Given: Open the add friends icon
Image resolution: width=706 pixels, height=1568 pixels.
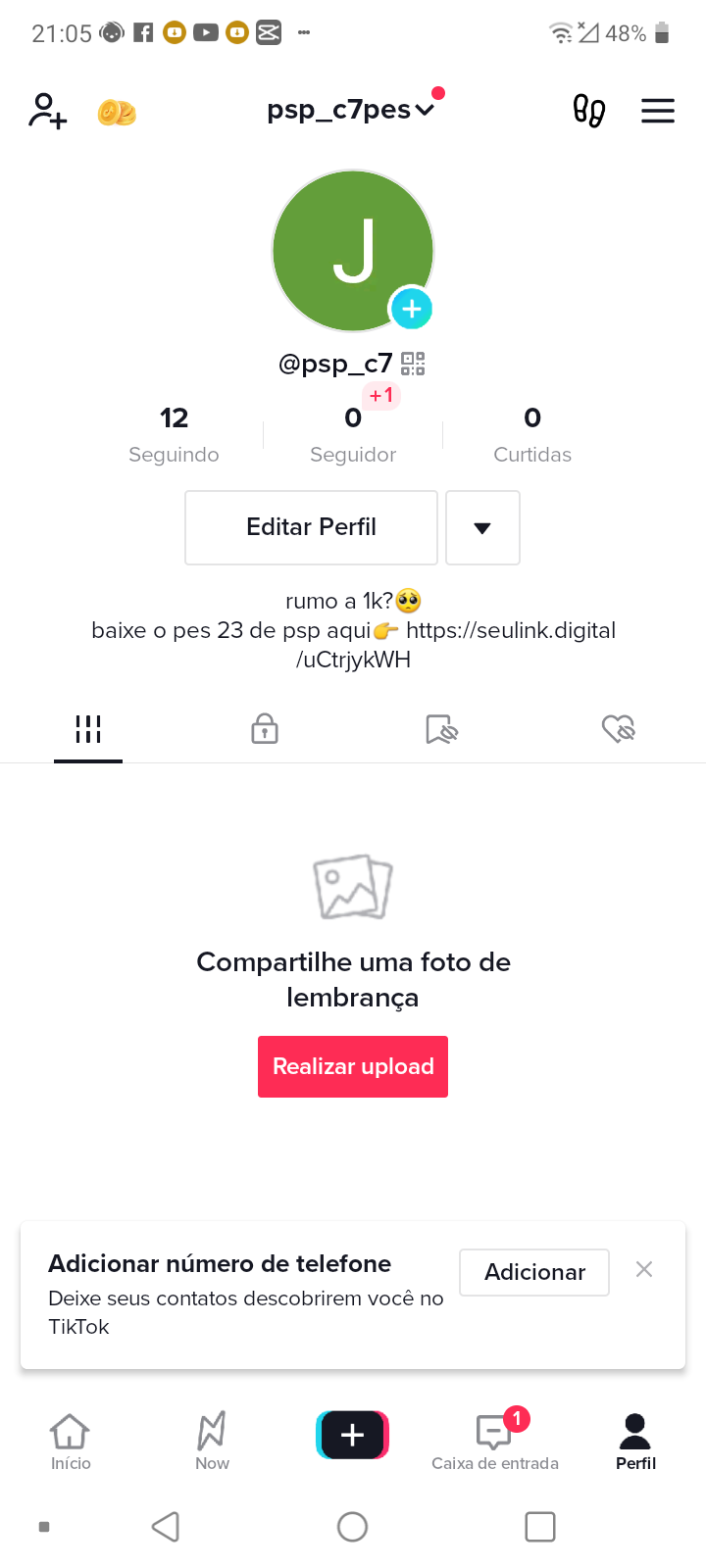Looking at the screenshot, I should point(47,111).
